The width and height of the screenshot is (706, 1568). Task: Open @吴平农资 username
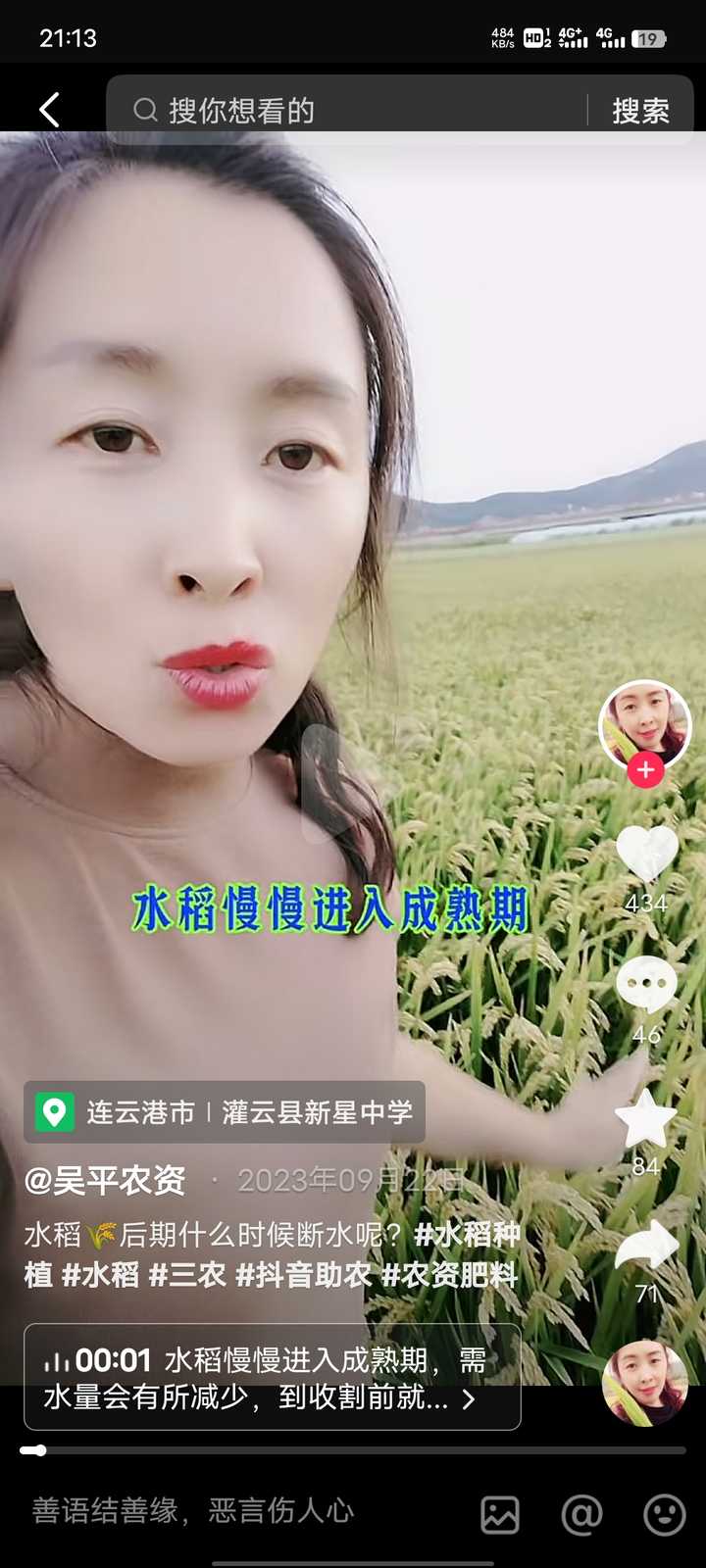105,1180
